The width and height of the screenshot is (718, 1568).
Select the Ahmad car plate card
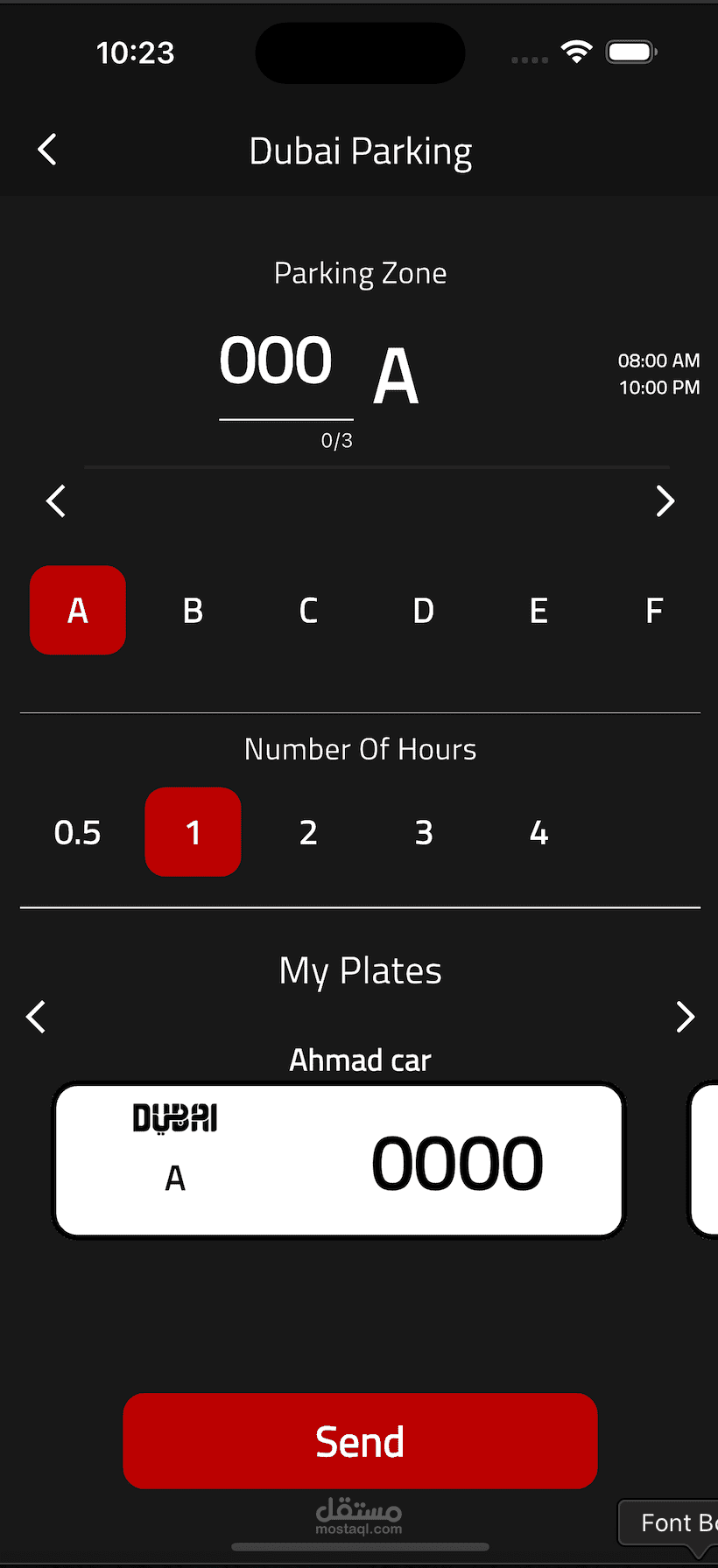tap(339, 1160)
